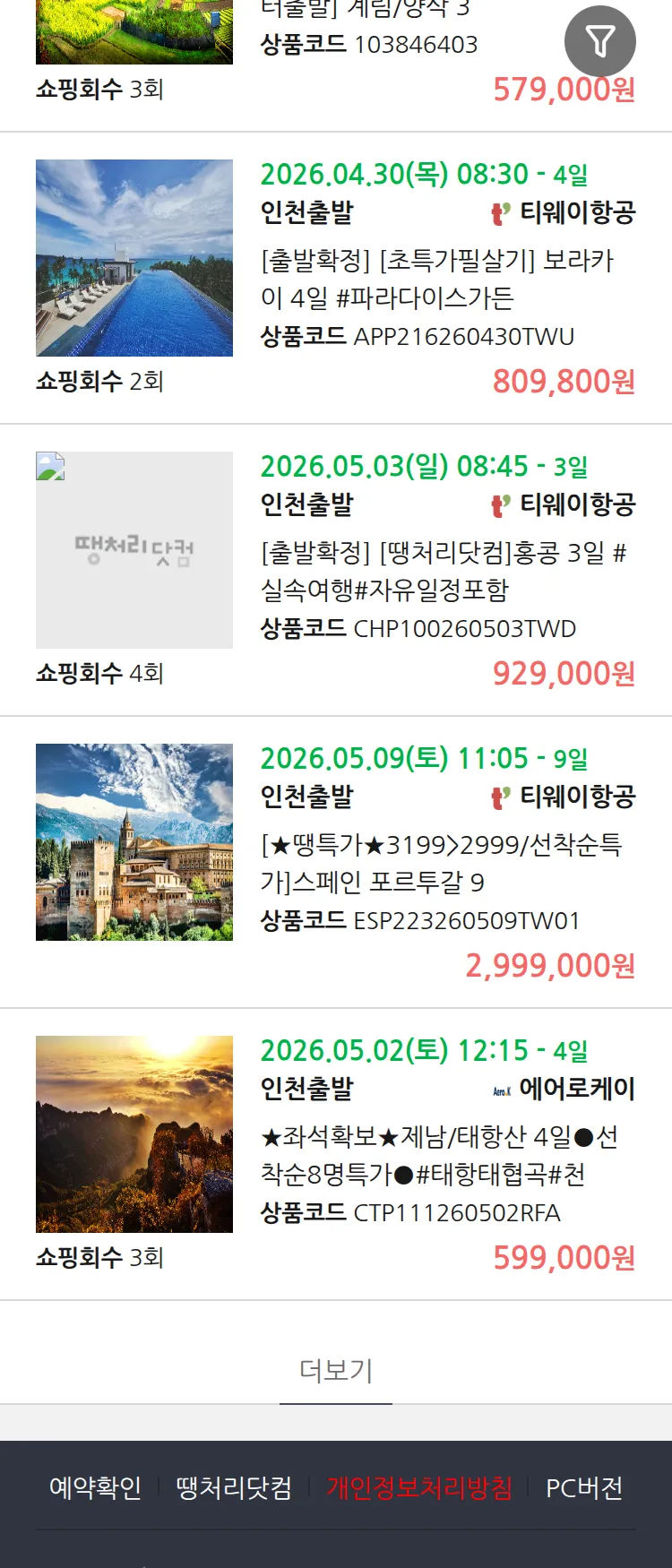Open the Jinan Taihangshan 4-day package
Image resolution: width=672 pixels, height=1568 pixels.
(438, 1155)
